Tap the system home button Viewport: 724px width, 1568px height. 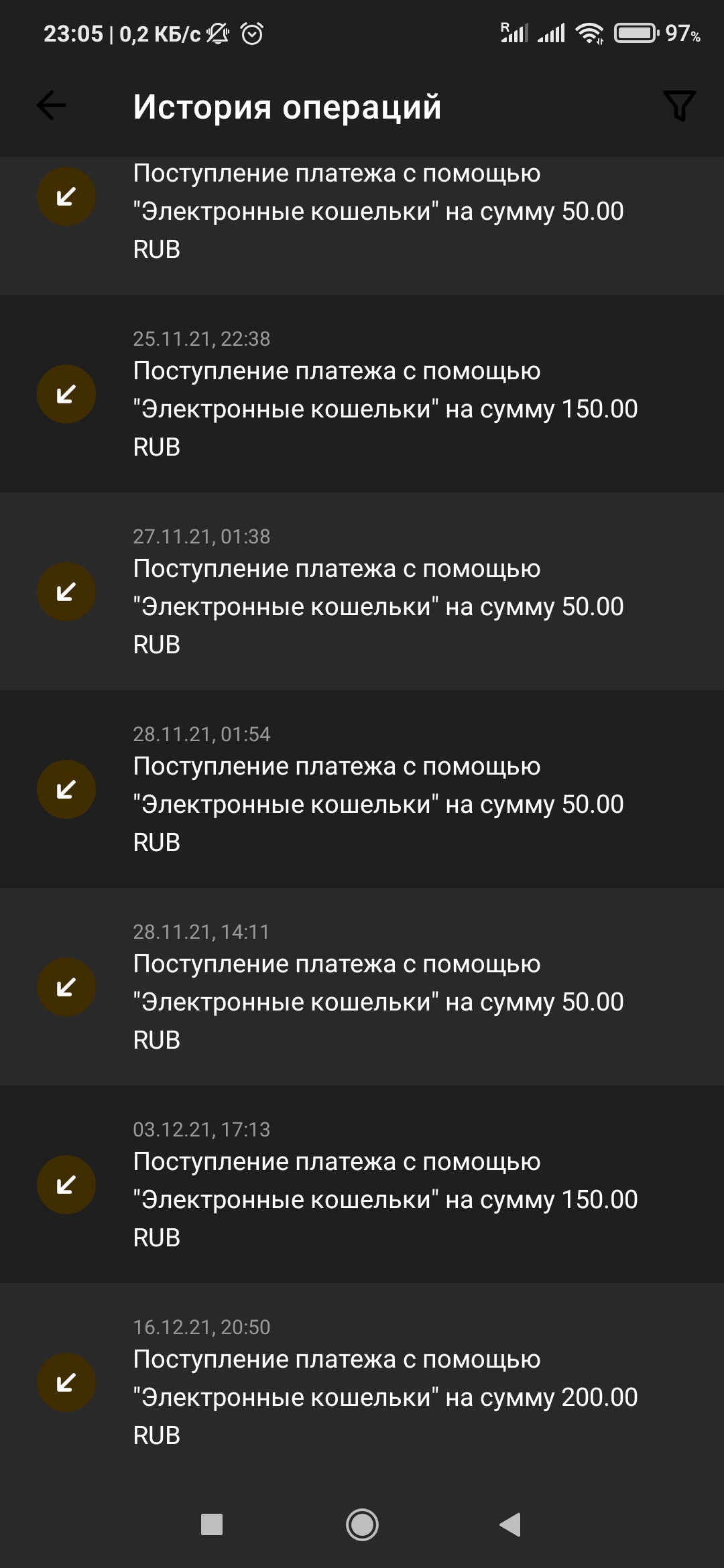362,1525
